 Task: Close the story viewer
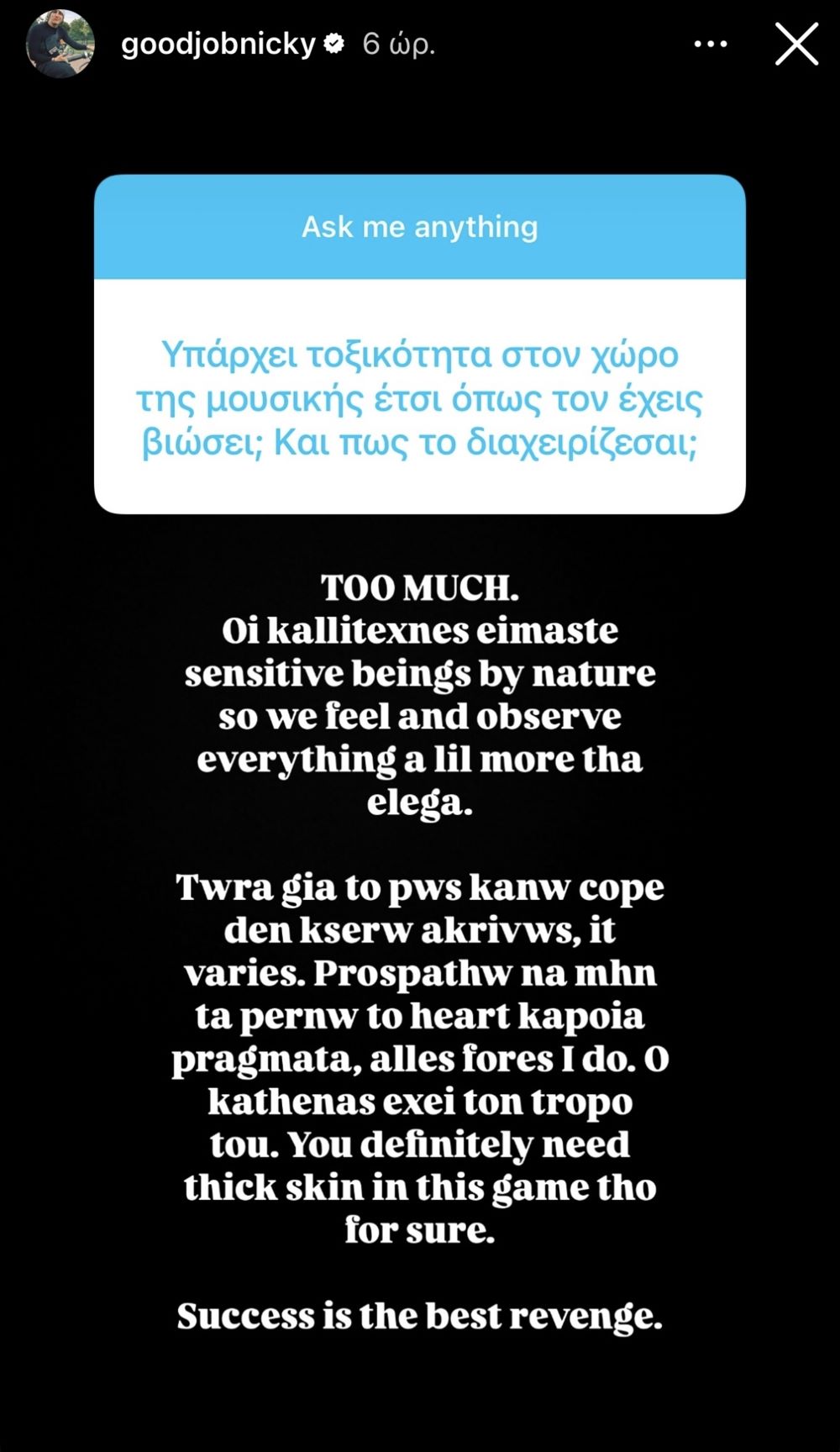point(796,44)
